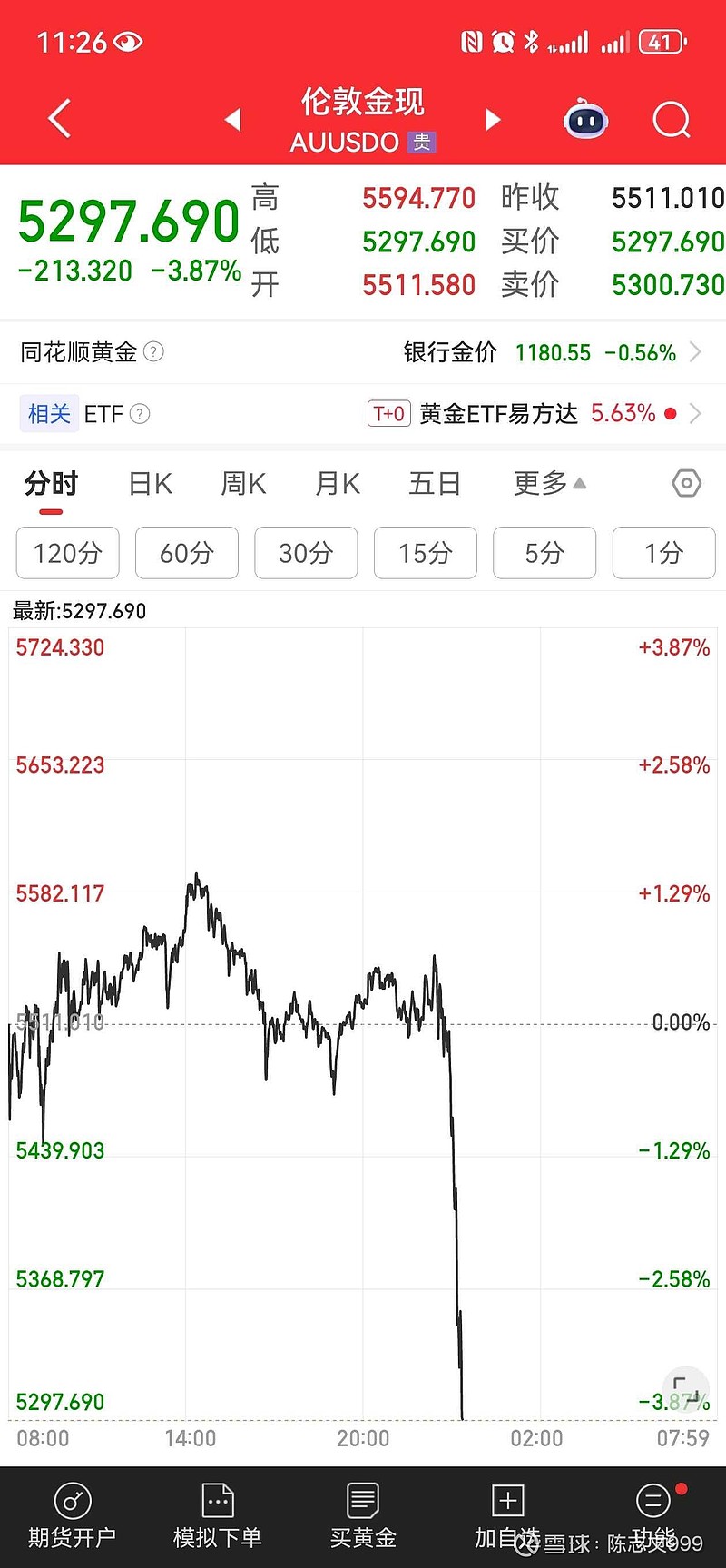Open the robot assistant helper
Viewport: 726px width, 1568px height.
[584, 119]
